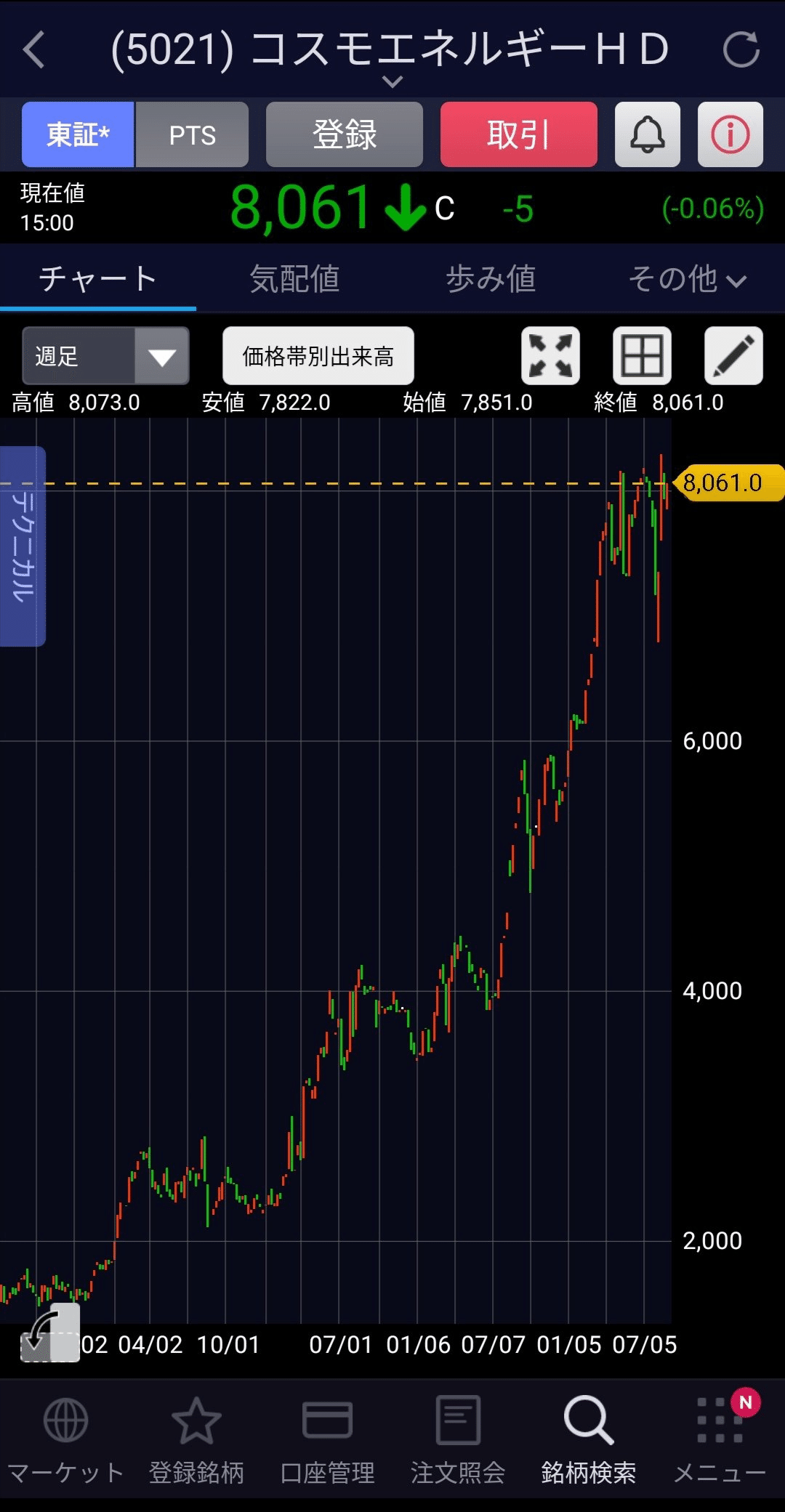Expand the その他 tab menu

click(687, 279)
